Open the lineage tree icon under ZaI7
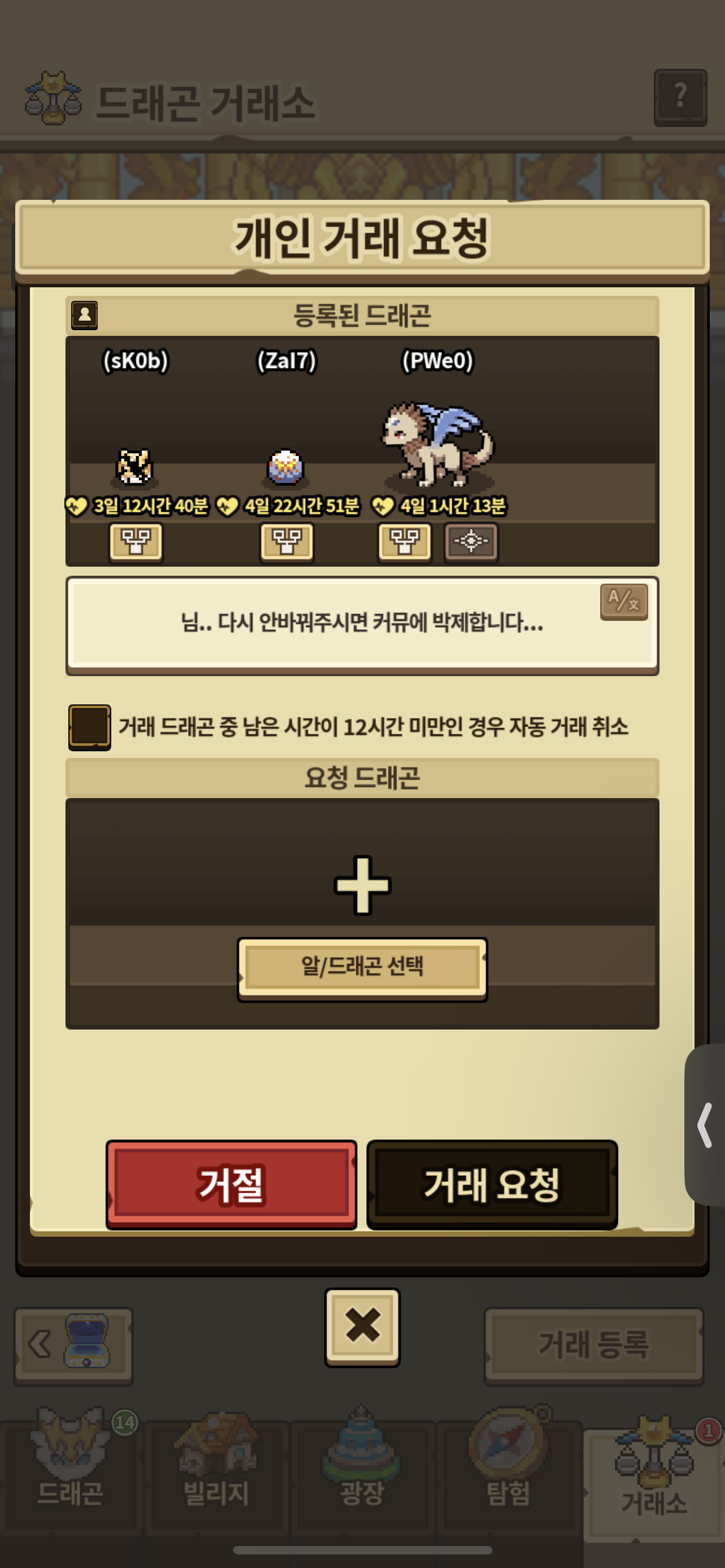Image resolution: width=725 pixels, height=1568 pixels. point(287,541)
